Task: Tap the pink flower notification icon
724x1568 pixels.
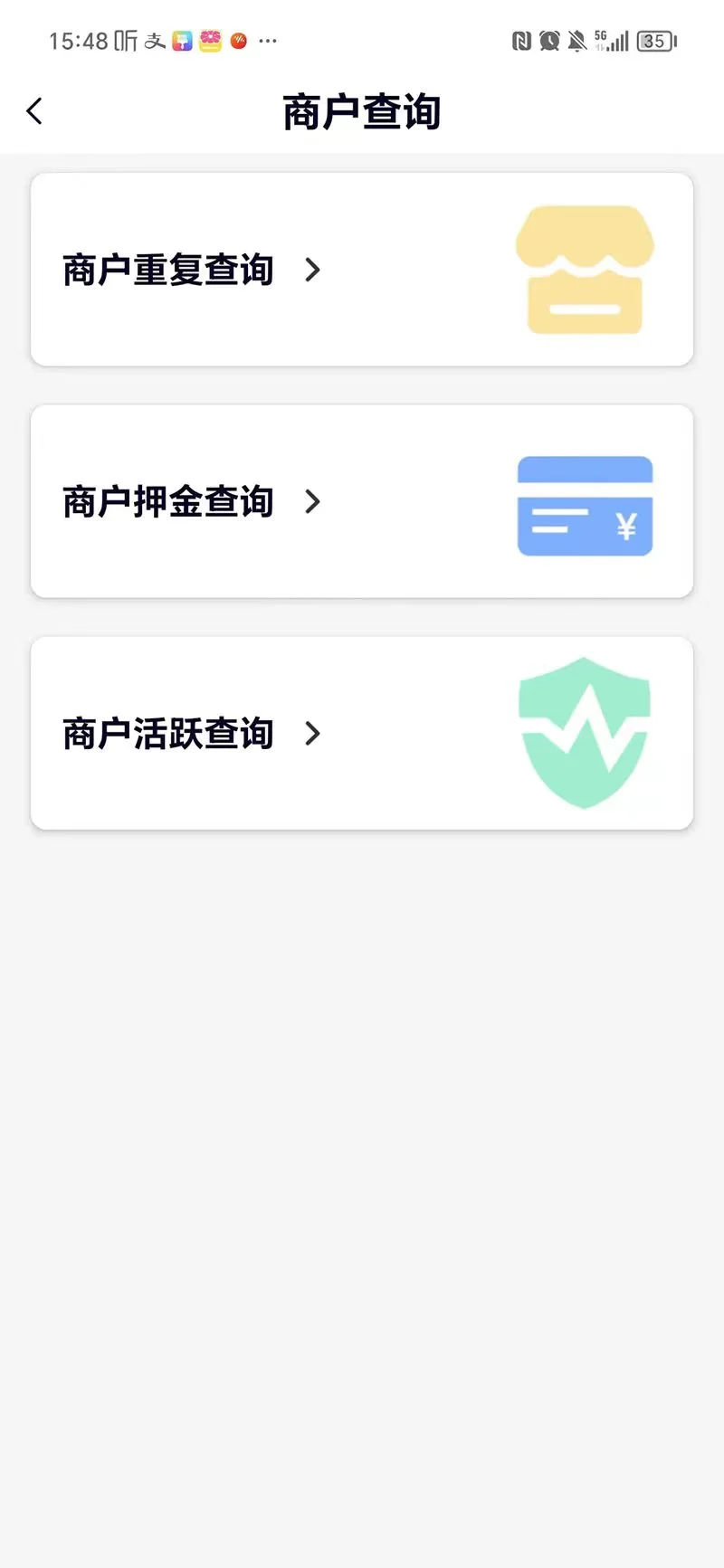Action: click(x=211, y=41)
